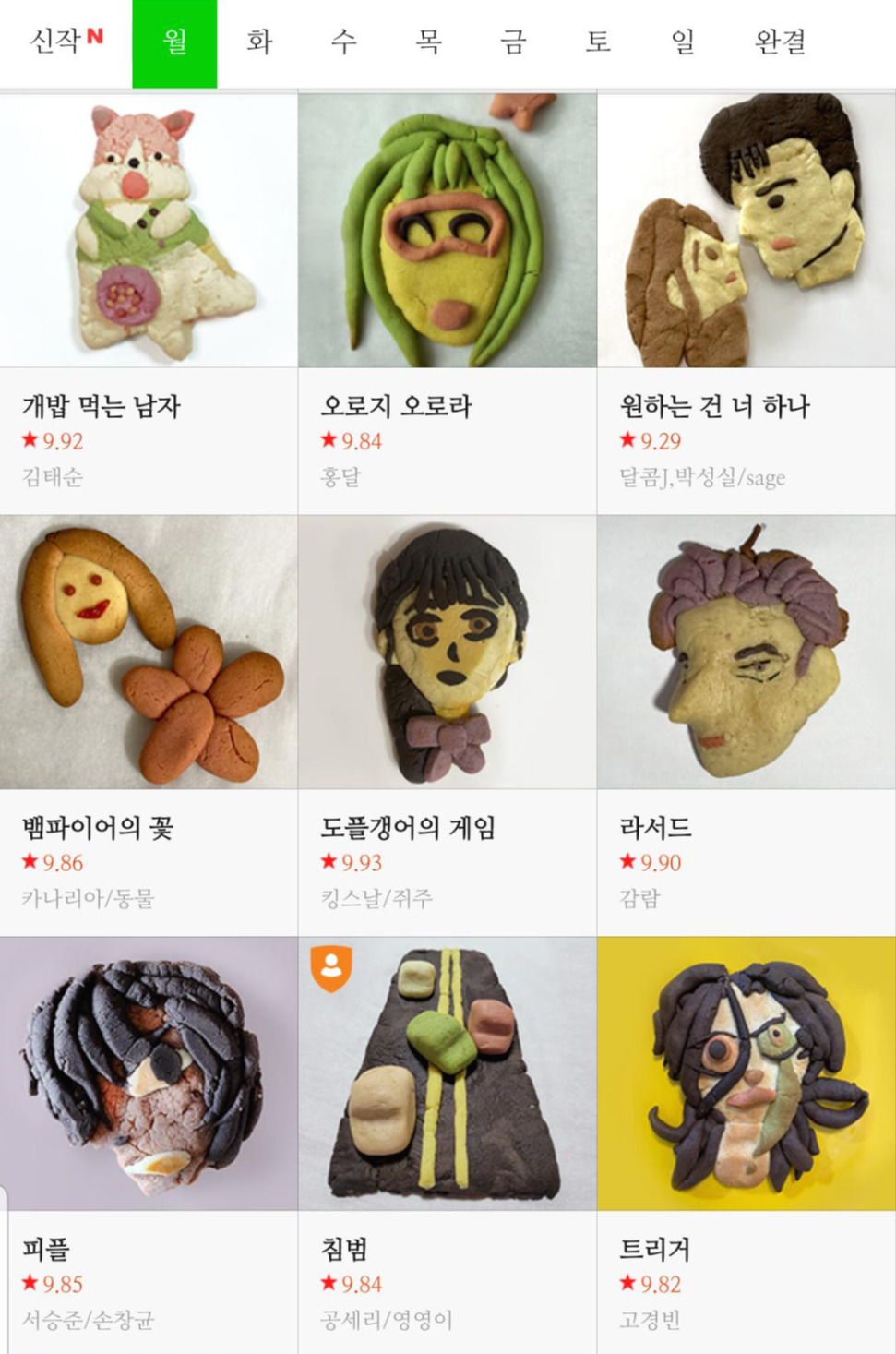Open the 피플 thumbnail image

click(x=149, y=1071)
